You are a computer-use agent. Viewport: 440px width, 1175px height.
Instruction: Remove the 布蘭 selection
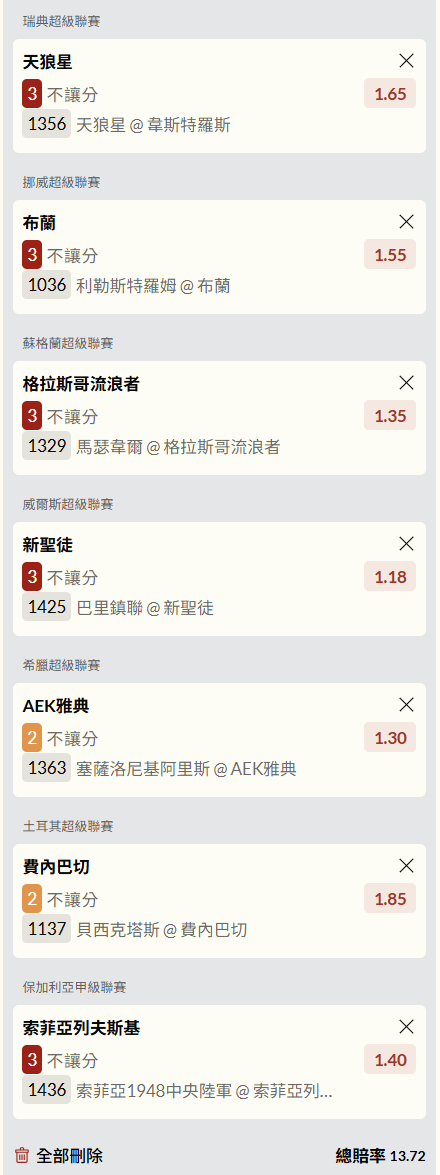pyautogui.click(x=406, y=222)
